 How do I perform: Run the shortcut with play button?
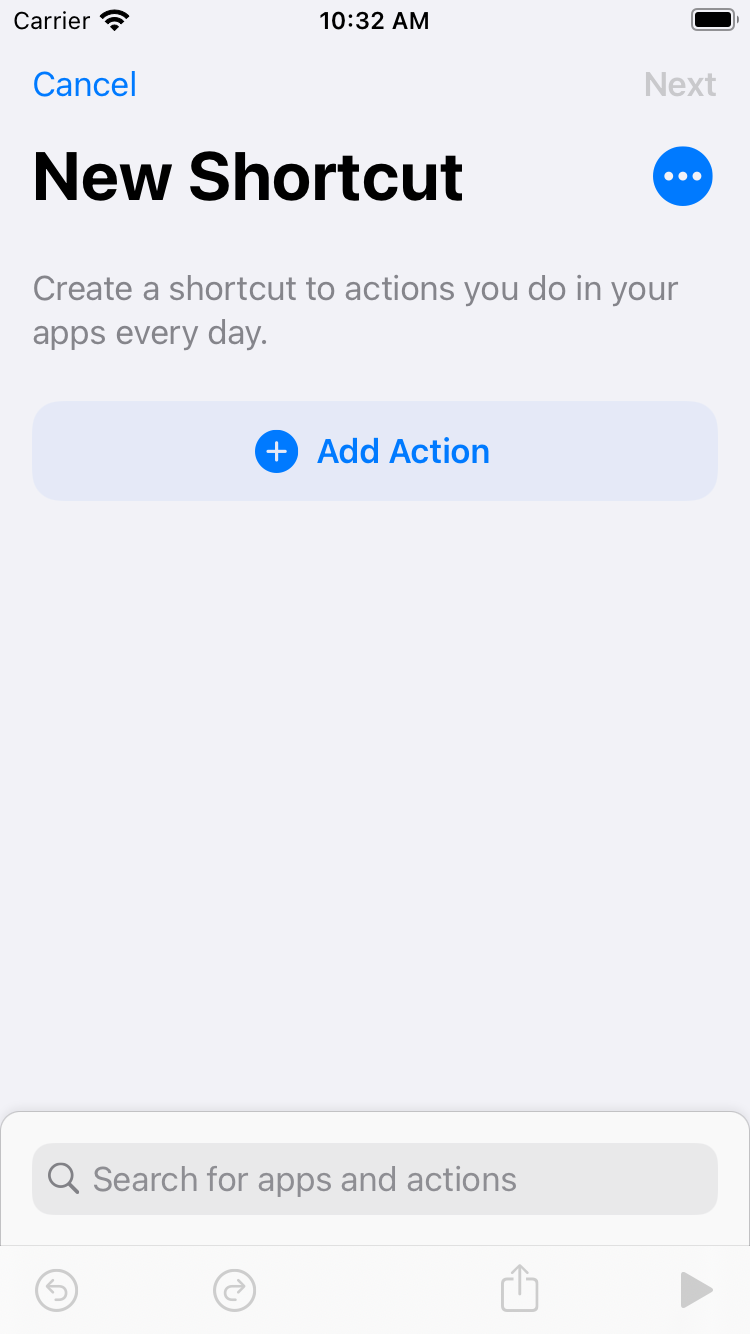(x=696, y=1290)
